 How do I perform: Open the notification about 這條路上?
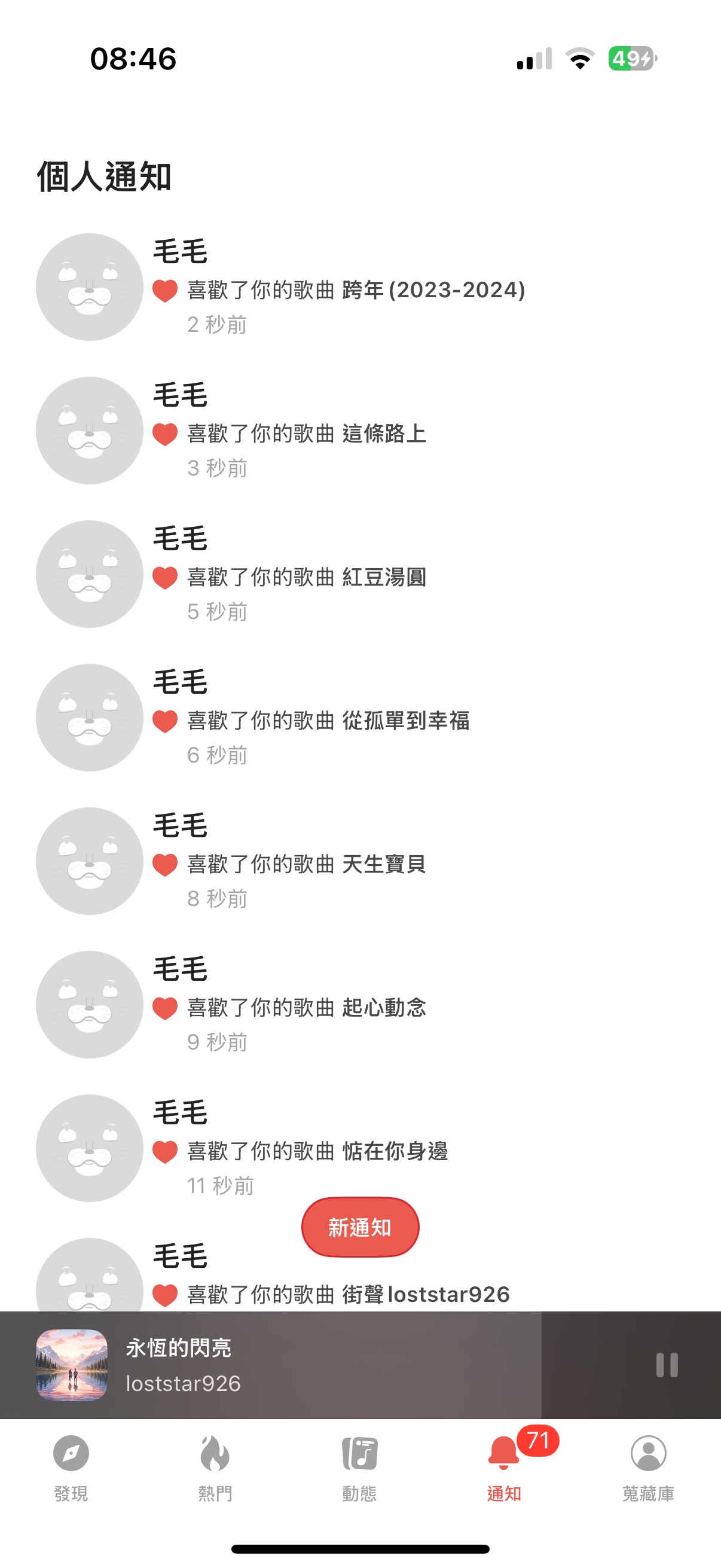[x=306, y=434]
